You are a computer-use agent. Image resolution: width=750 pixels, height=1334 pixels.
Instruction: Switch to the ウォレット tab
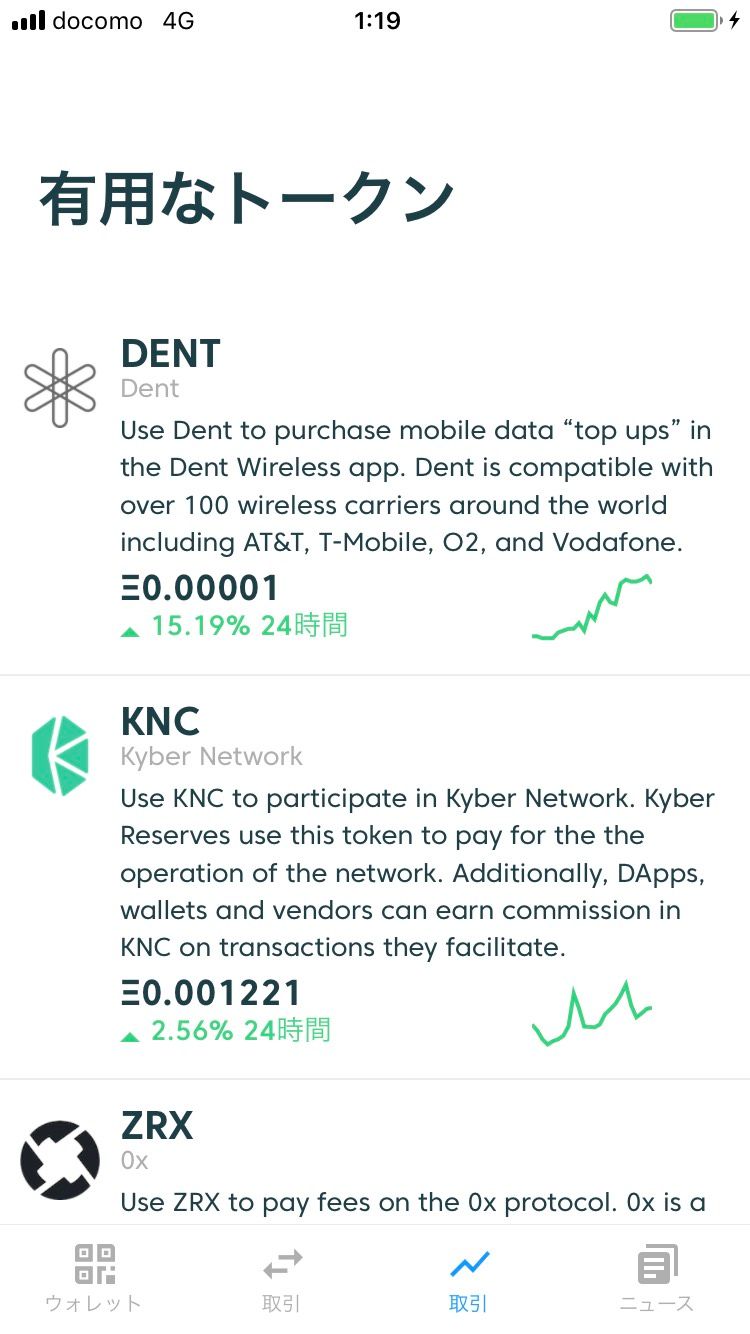click(94, 1277)
